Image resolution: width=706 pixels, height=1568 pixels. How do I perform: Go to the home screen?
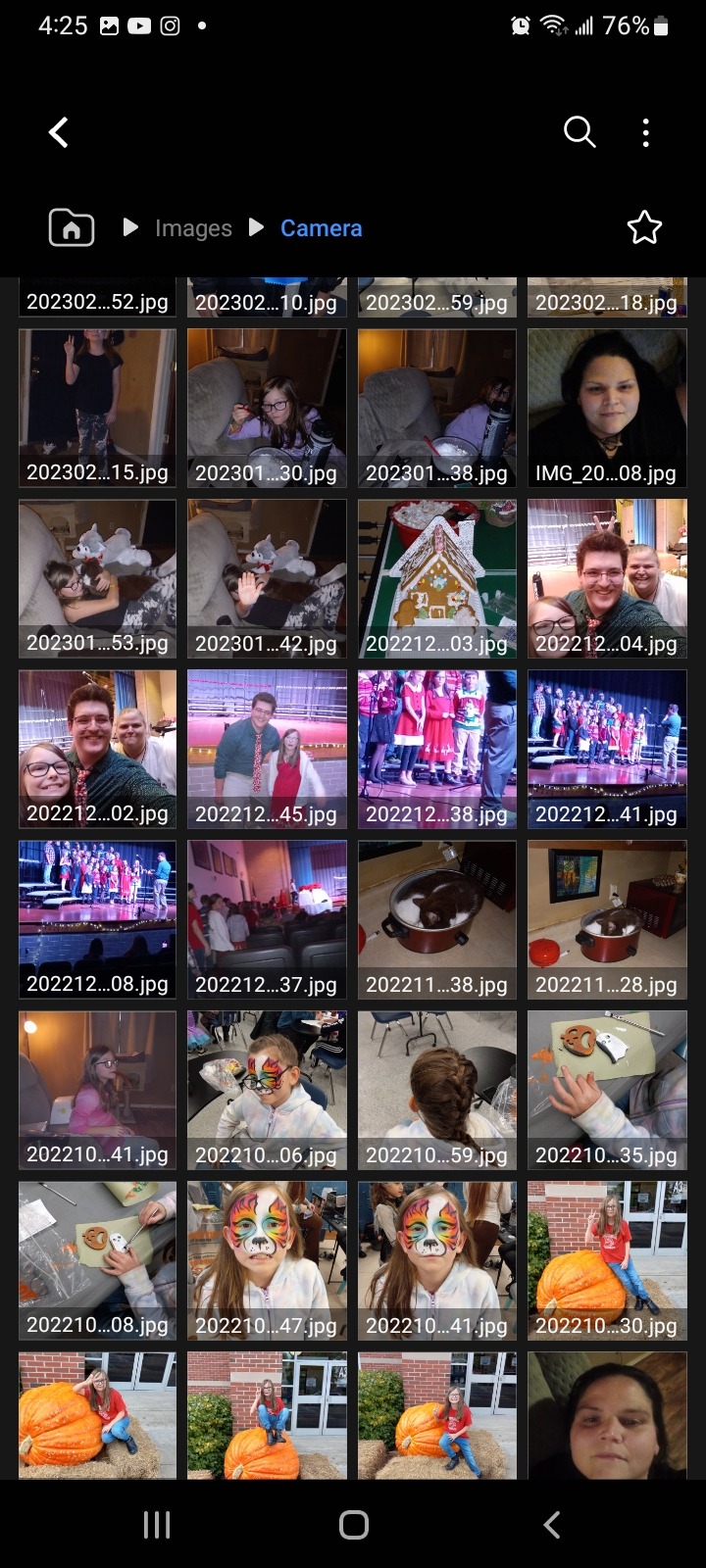click(353, 1525)
